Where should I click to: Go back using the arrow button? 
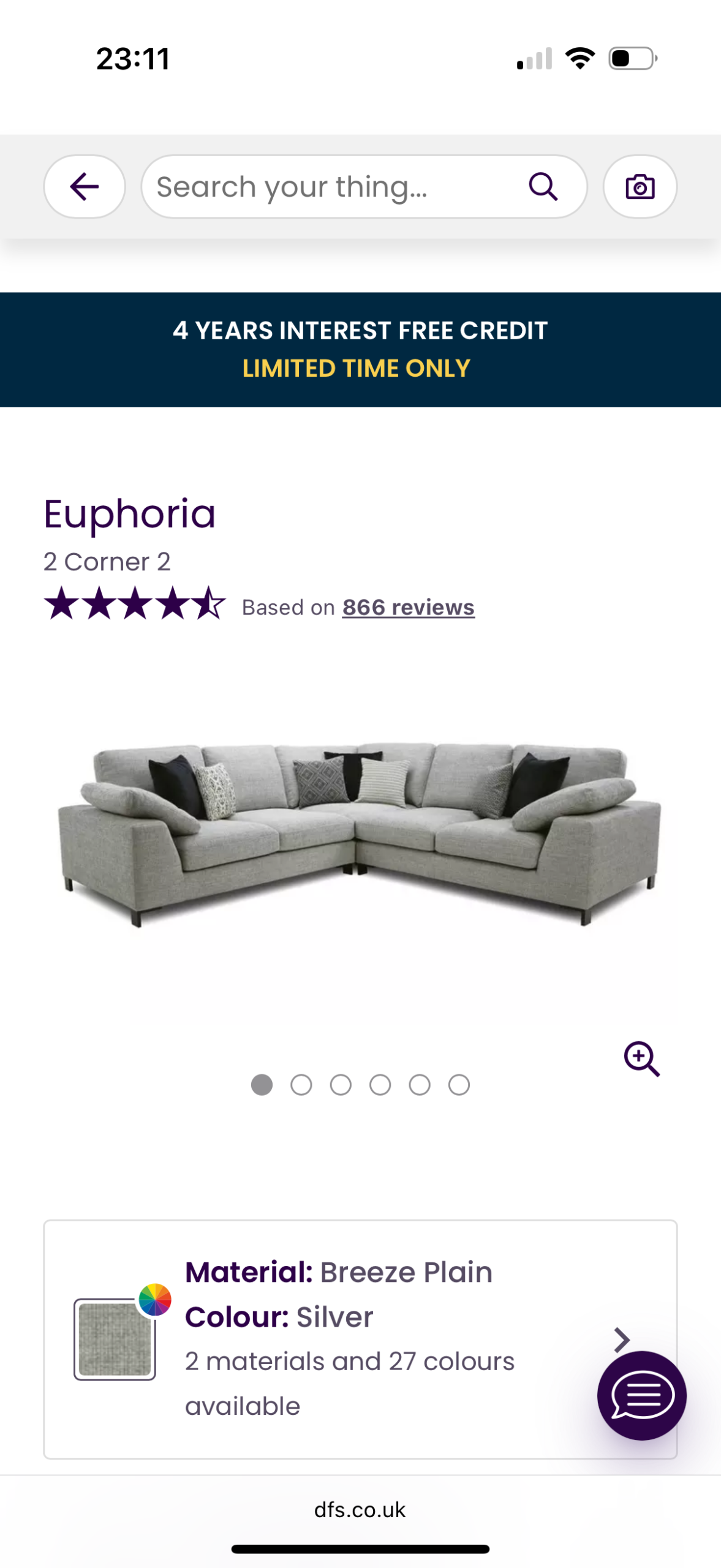(85, 186)
